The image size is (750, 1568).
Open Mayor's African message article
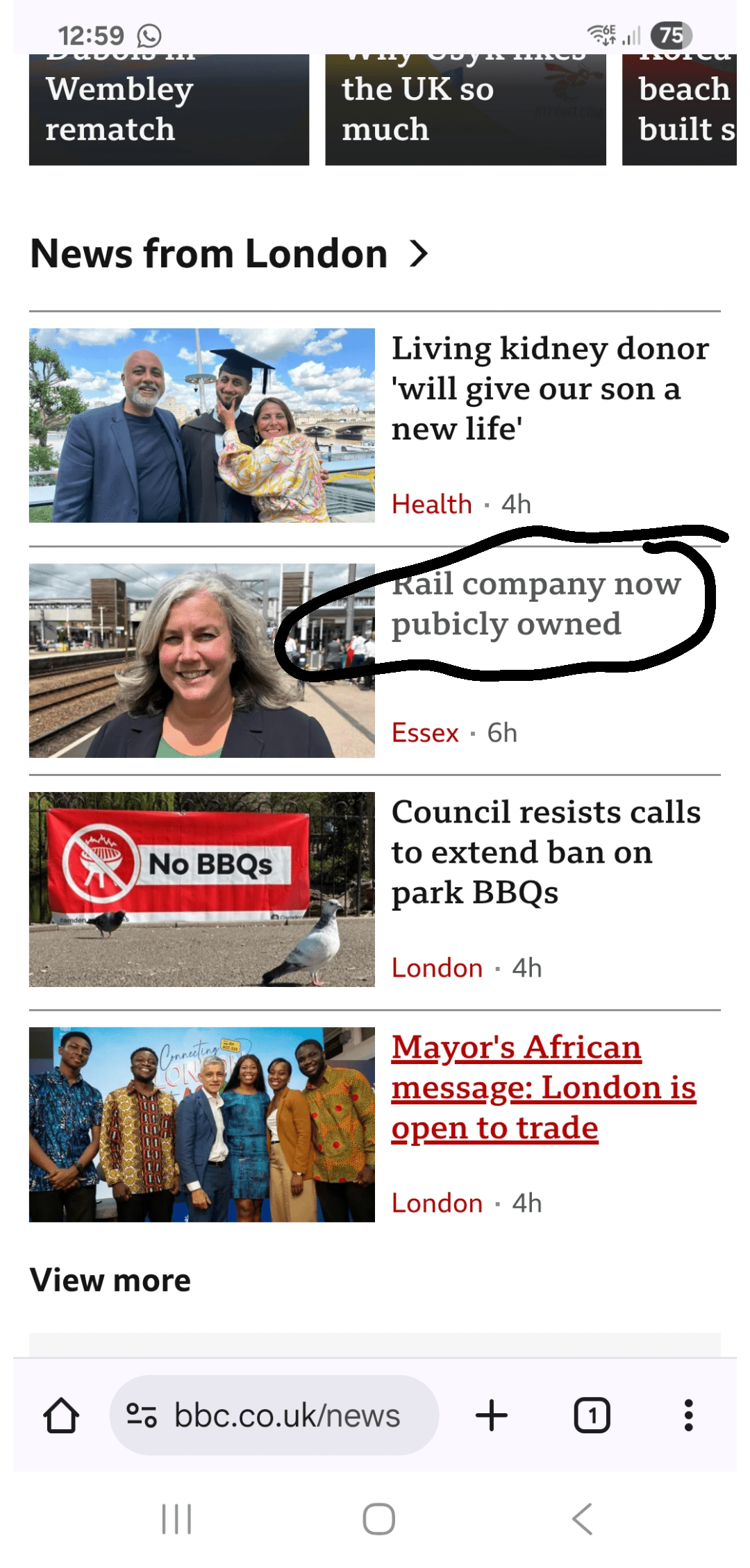pyautogui.click(x=543, y=1087)
